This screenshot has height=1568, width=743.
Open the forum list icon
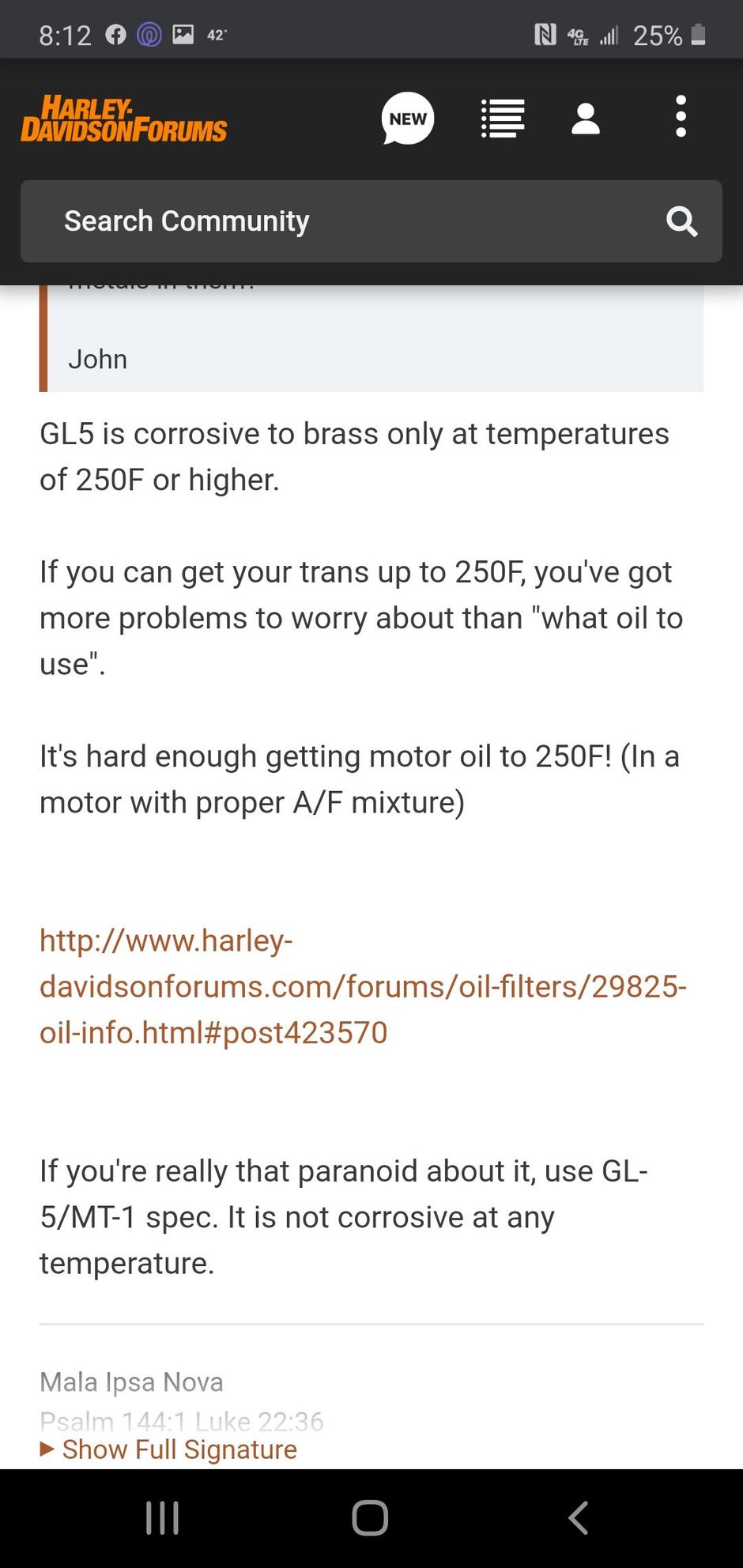503,119
